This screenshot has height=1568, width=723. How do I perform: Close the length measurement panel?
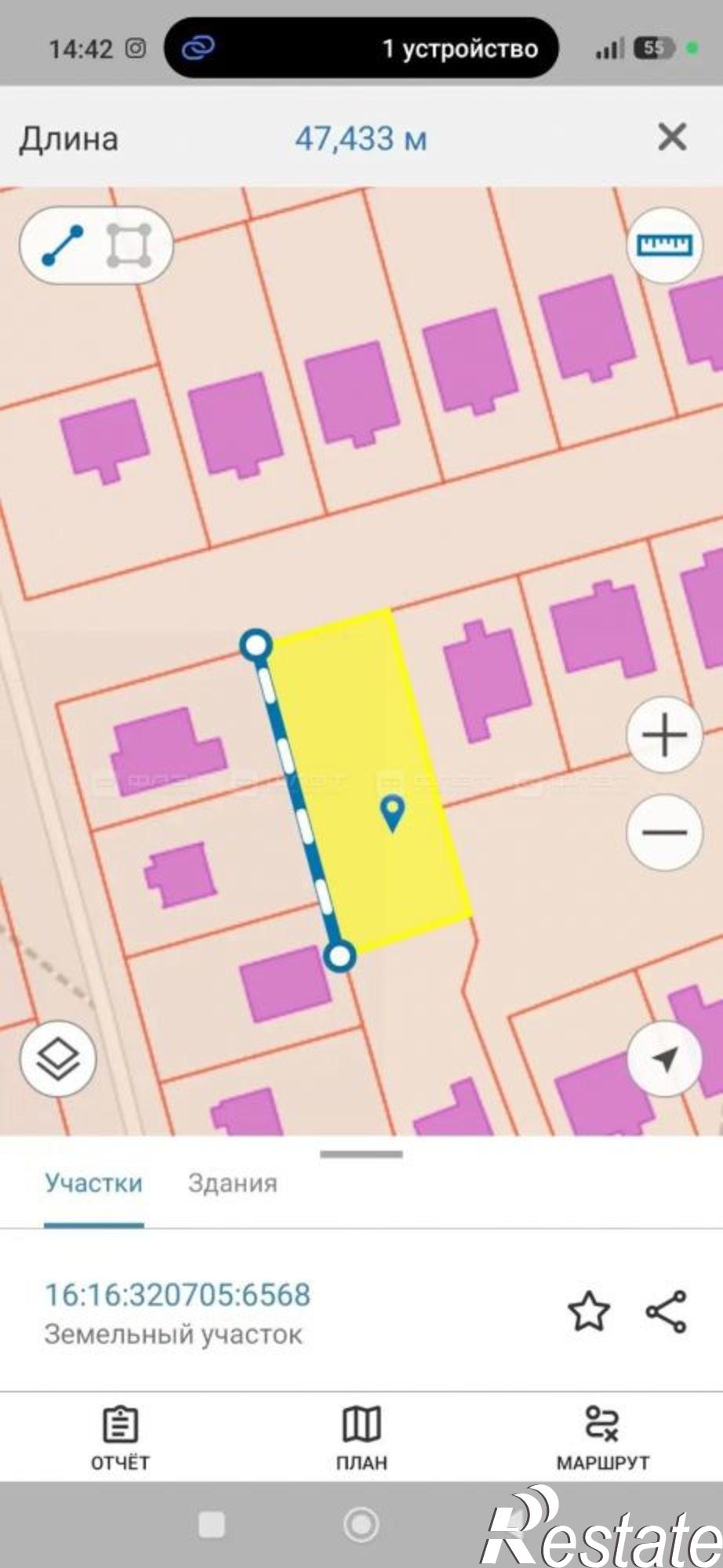click(672, 137)
